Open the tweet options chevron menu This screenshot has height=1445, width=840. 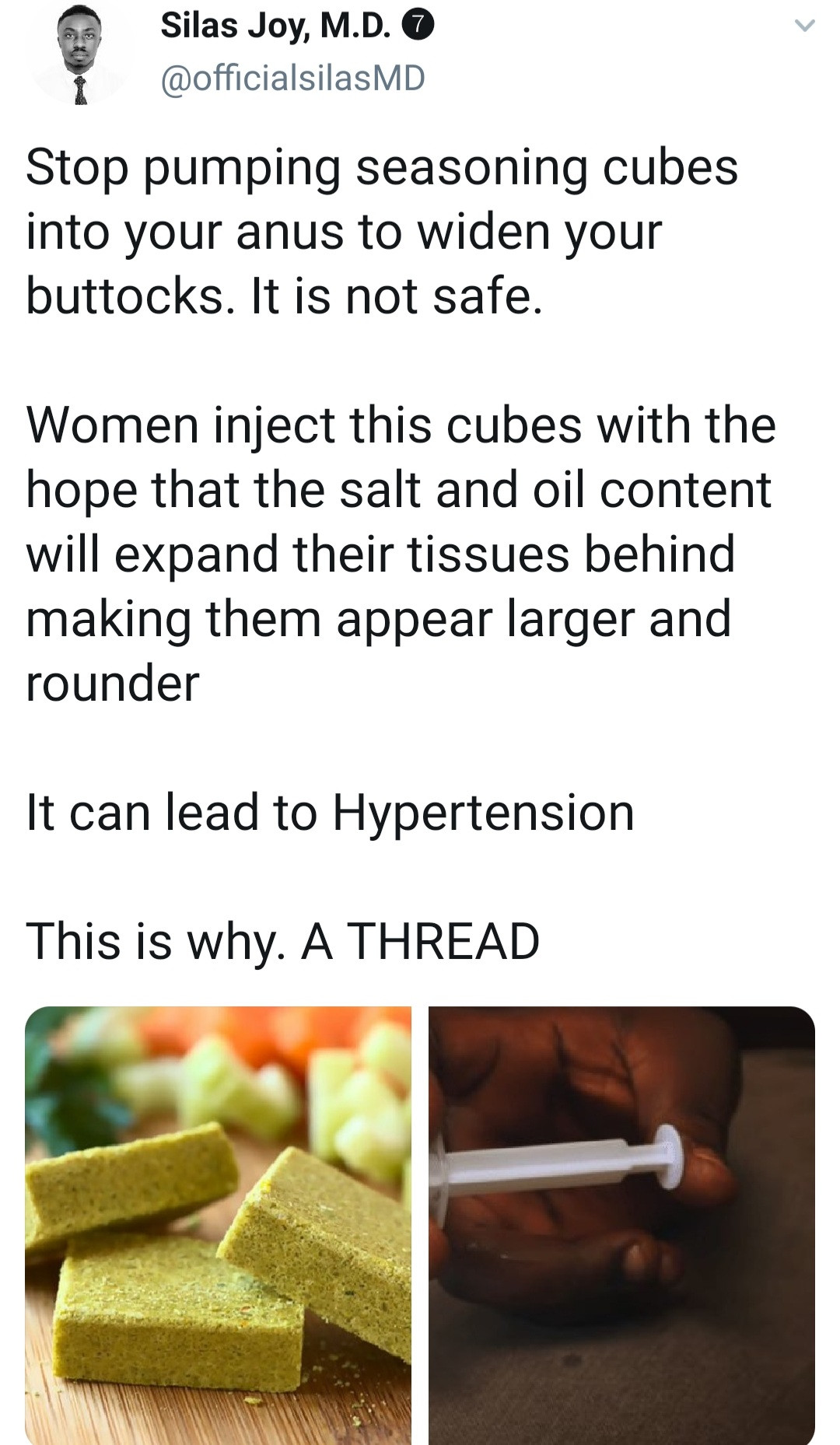(x=804, y=27)
